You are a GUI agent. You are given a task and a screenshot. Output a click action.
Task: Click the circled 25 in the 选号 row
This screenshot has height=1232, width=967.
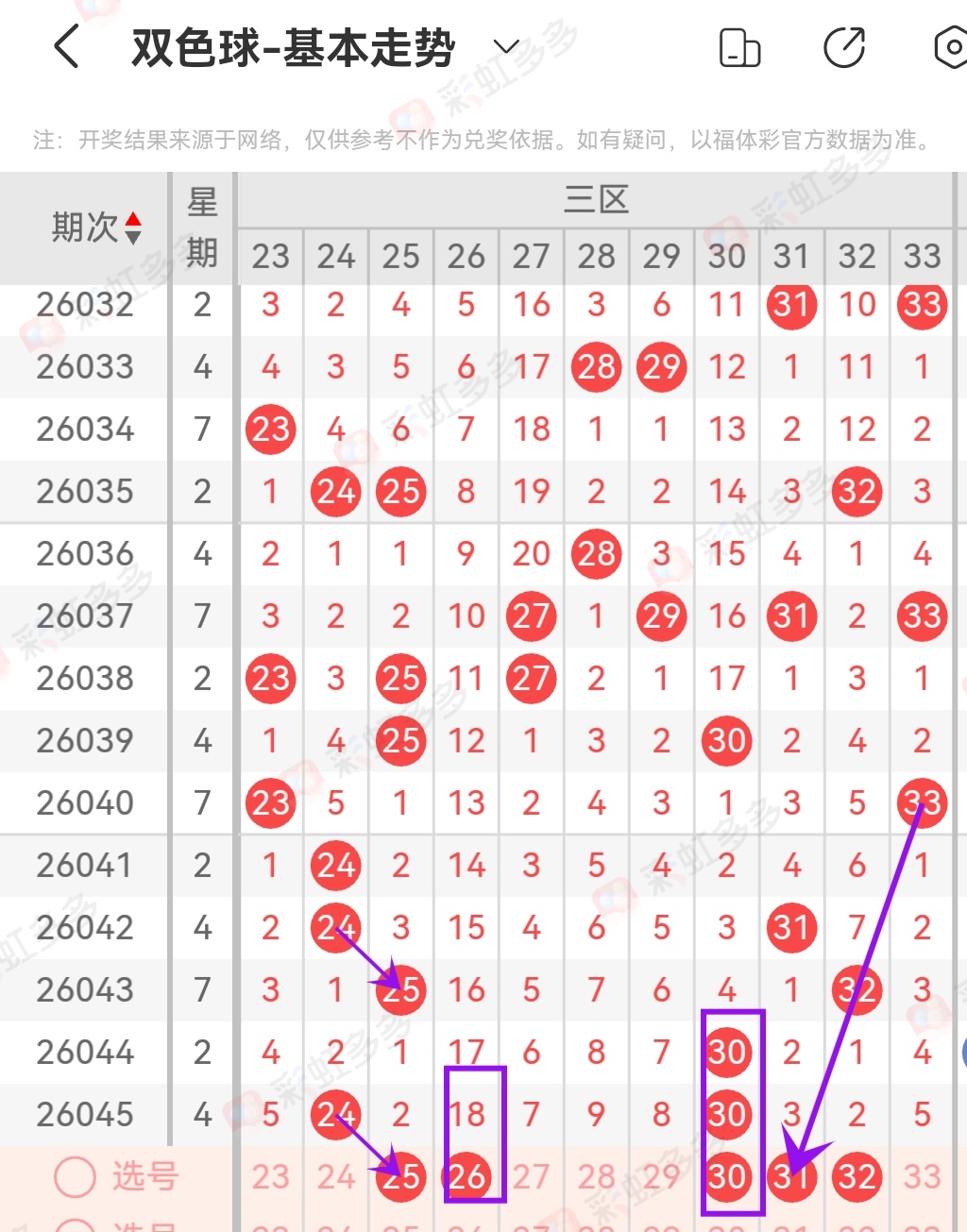point(400,1177)
